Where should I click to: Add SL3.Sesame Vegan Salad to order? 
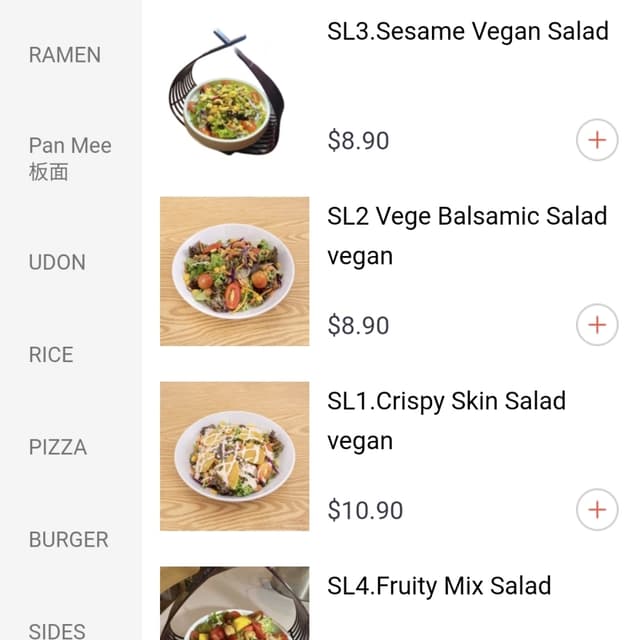click(x=597, y=140)
